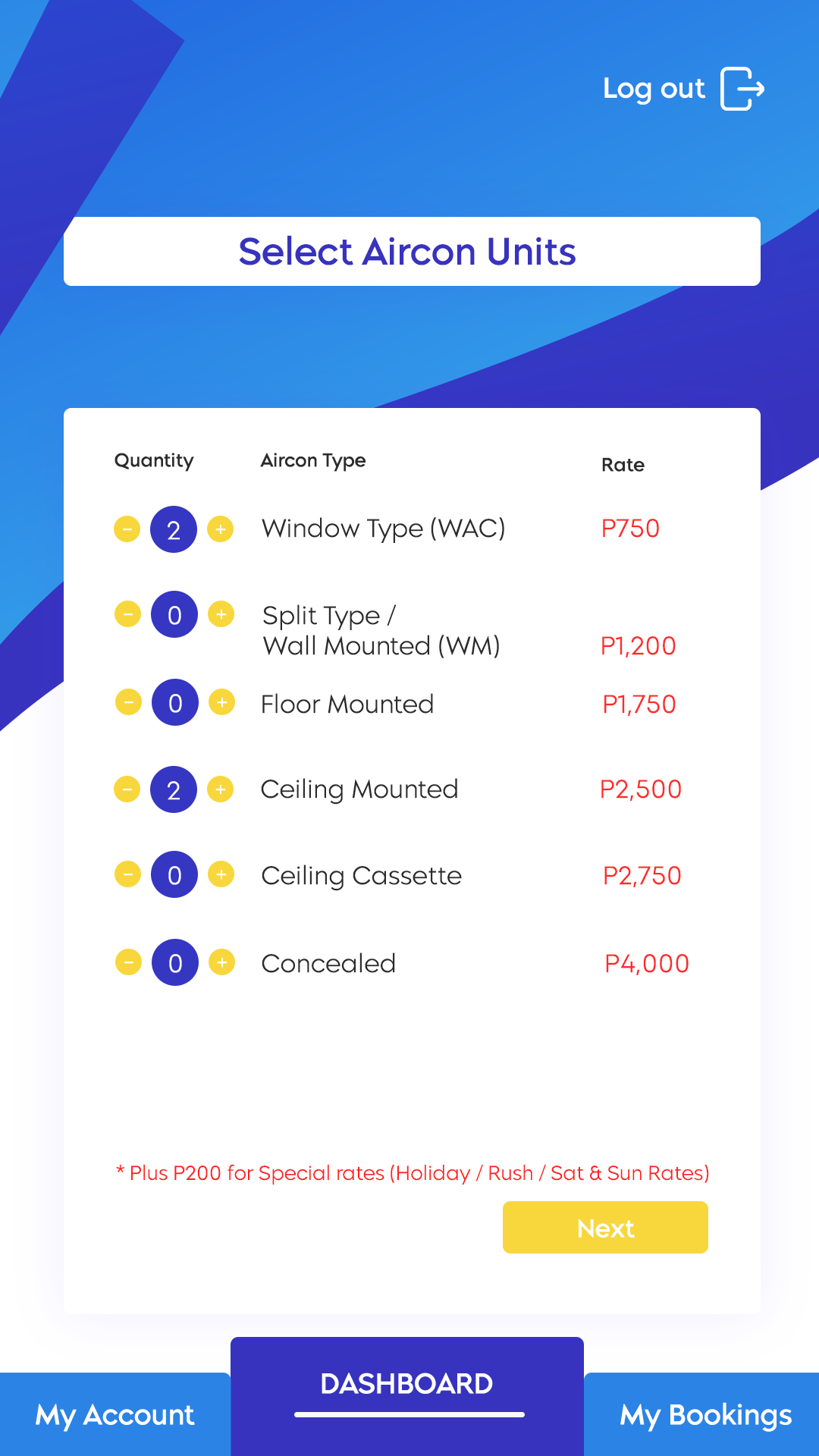This screenshot has width=819, height=1456.
Task: Add one Floor Mounted unit
Action: pyautogui.click(x=222, y=702)
